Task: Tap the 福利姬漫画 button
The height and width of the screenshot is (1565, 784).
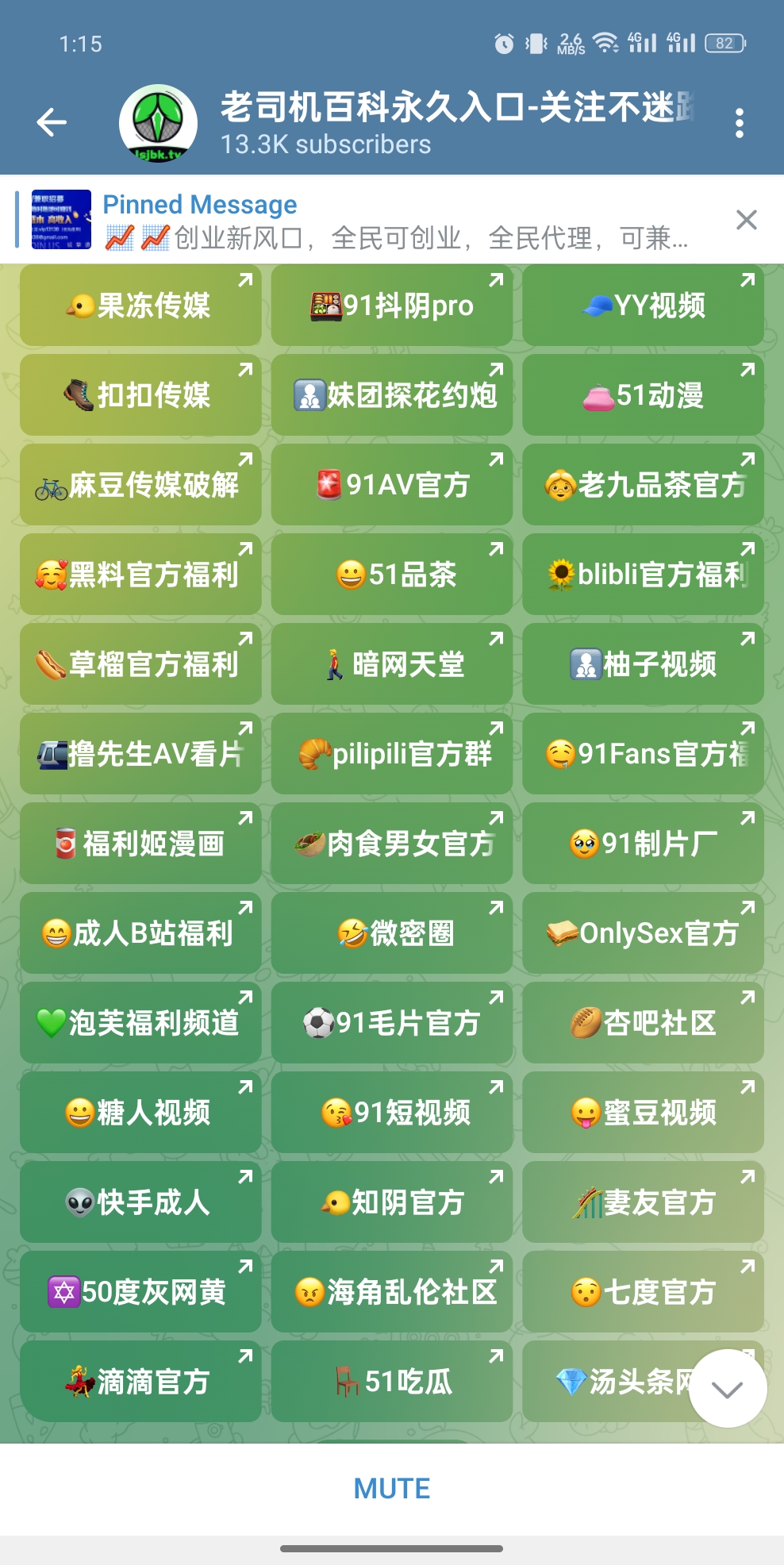Action: pyautogui.click(x=140, y=844)
